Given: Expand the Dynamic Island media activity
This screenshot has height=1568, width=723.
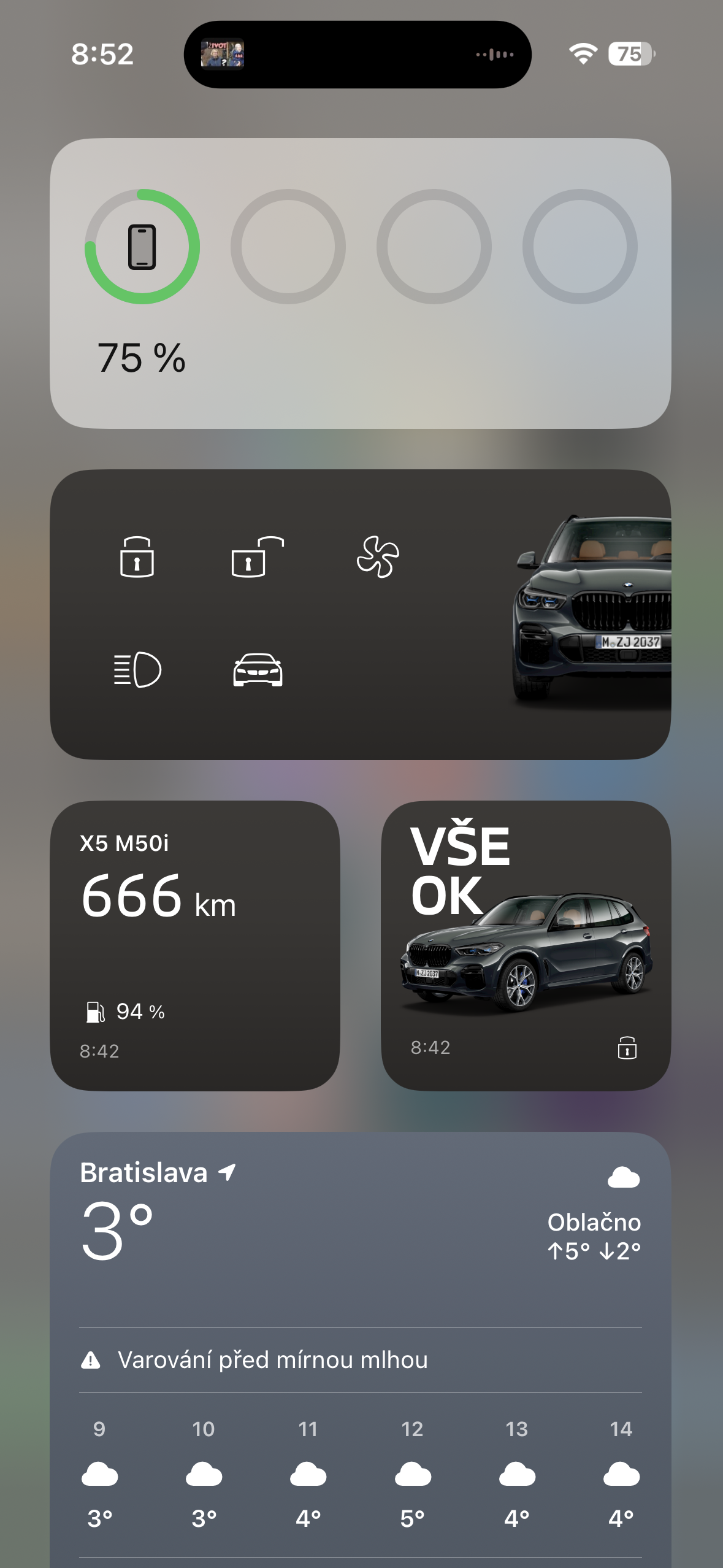Looking at the screenshot, I should tap(358, 55).
